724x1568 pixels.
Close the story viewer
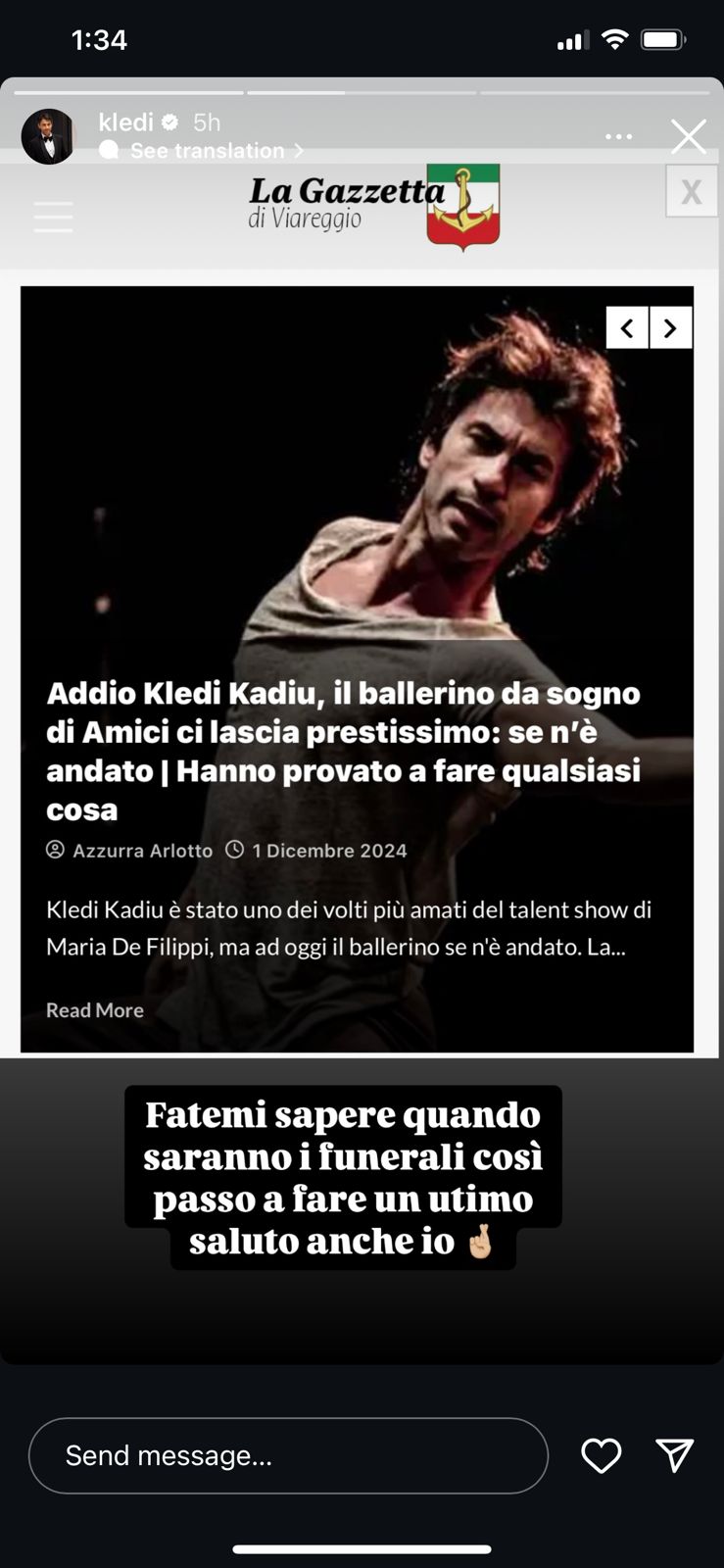688,136
